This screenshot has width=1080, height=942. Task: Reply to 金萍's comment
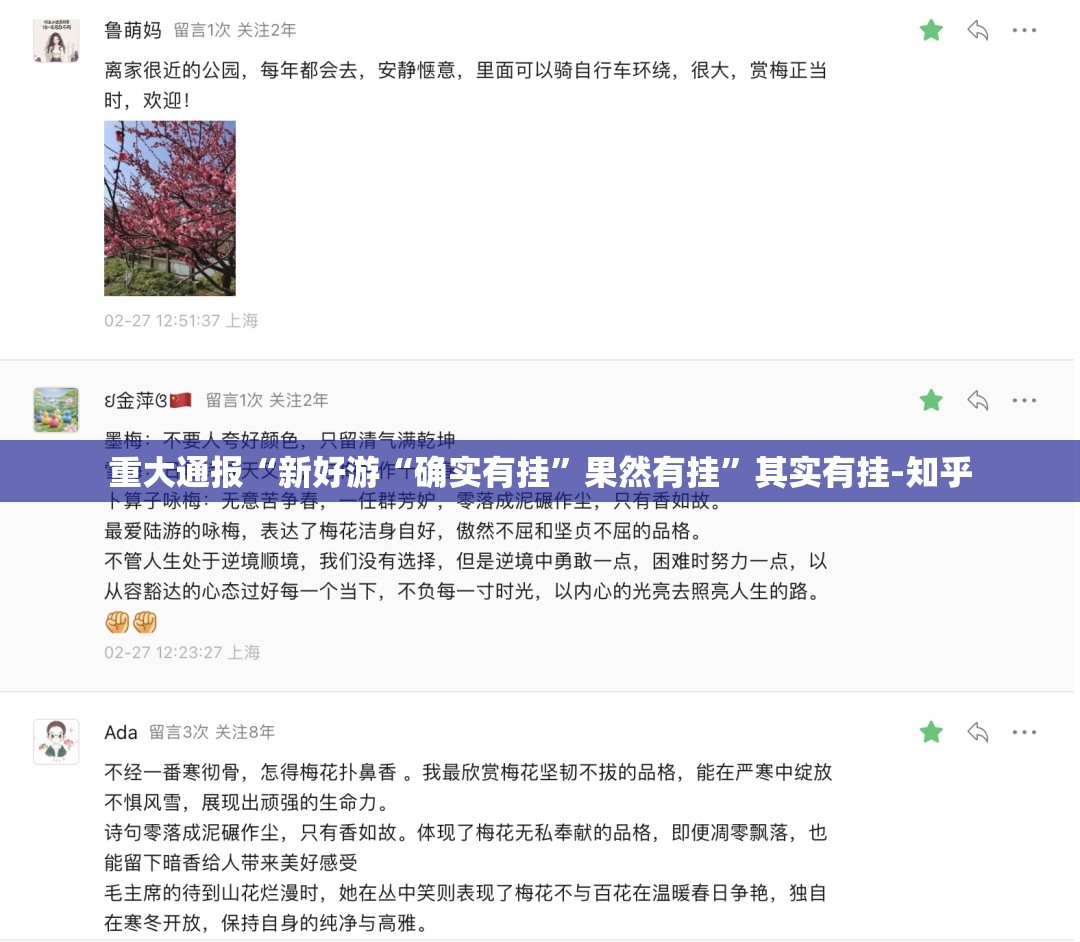978,401
